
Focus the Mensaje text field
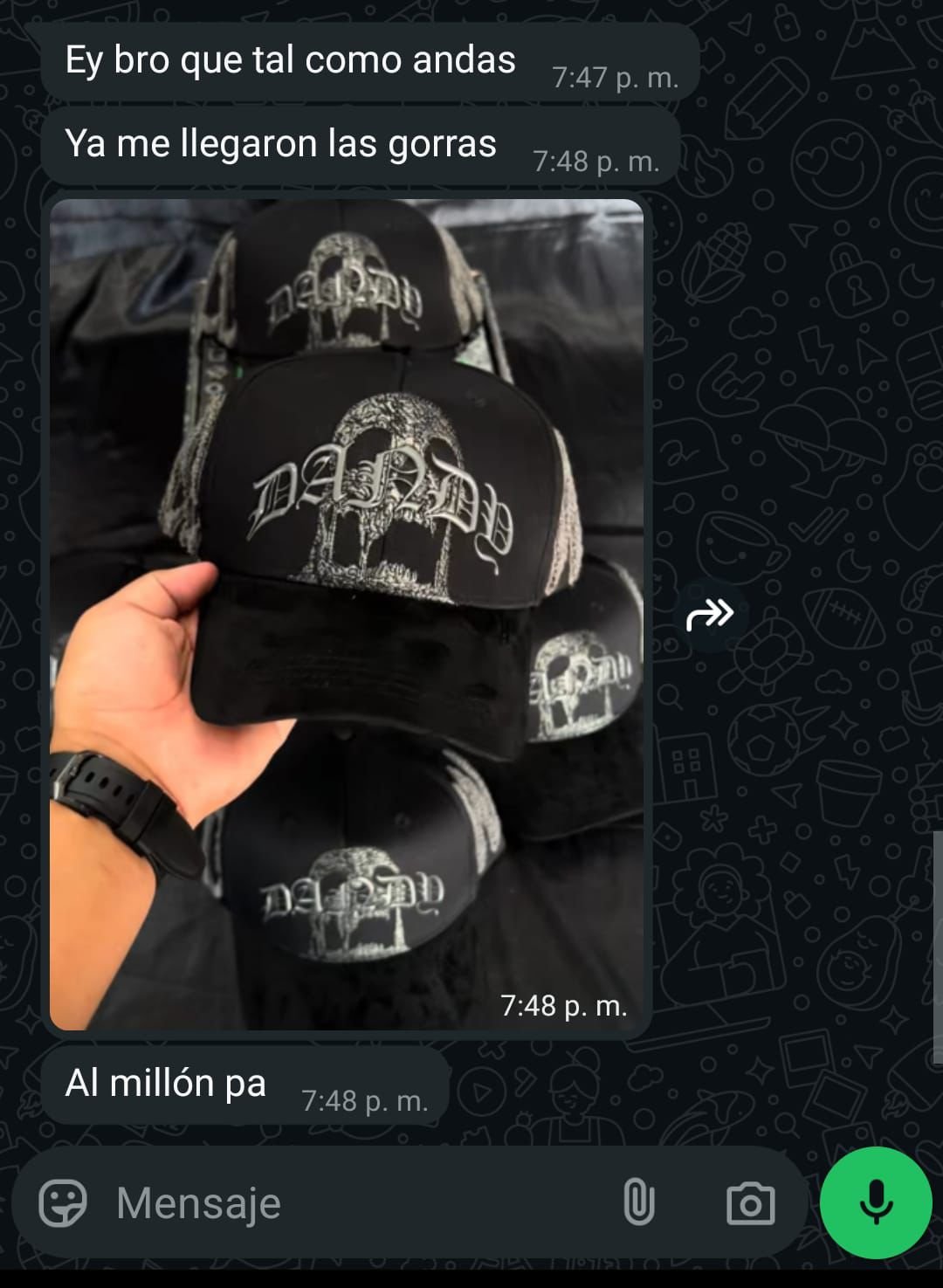tap(349, 1203)
